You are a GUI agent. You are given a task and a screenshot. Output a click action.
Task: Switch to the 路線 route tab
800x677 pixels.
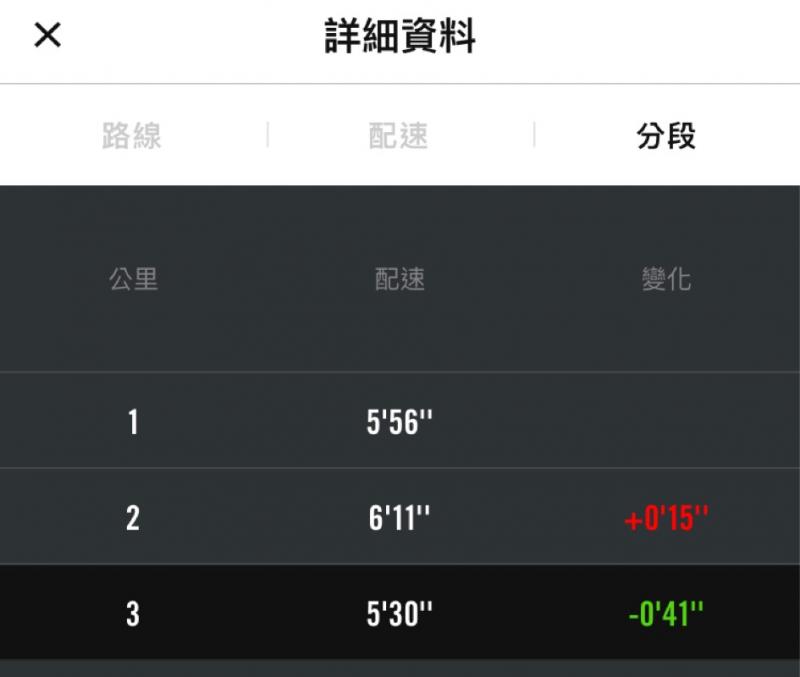(x=132, y=136)
